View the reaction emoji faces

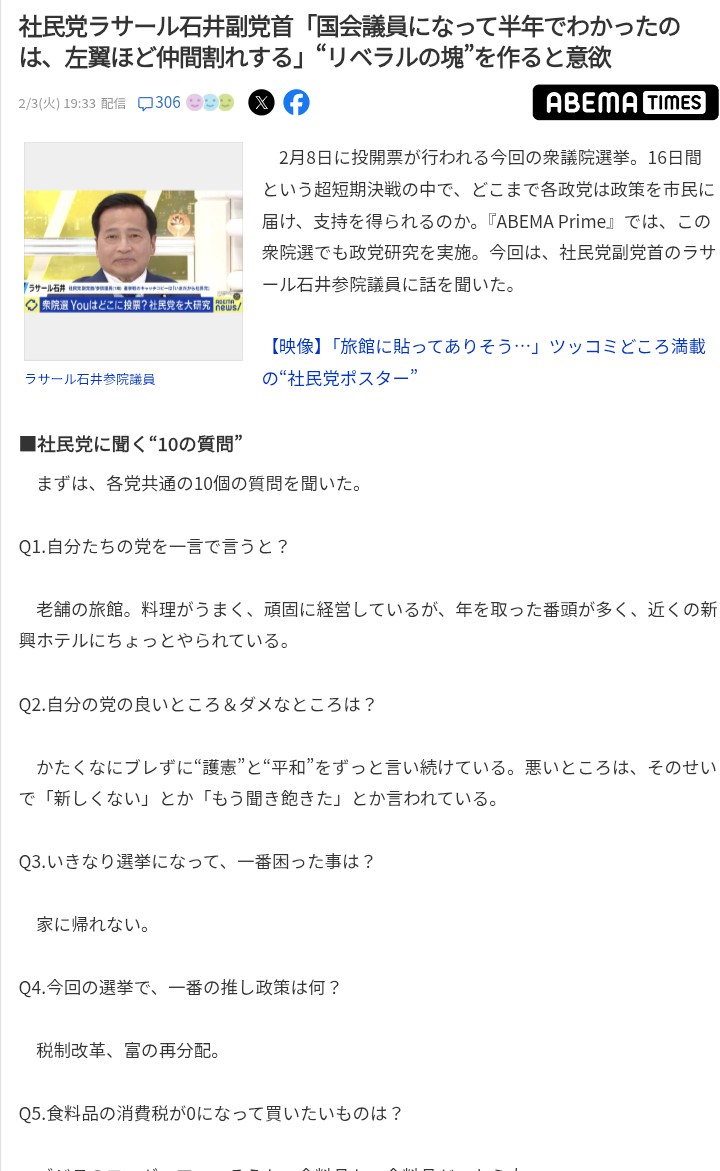pos(210,103)
